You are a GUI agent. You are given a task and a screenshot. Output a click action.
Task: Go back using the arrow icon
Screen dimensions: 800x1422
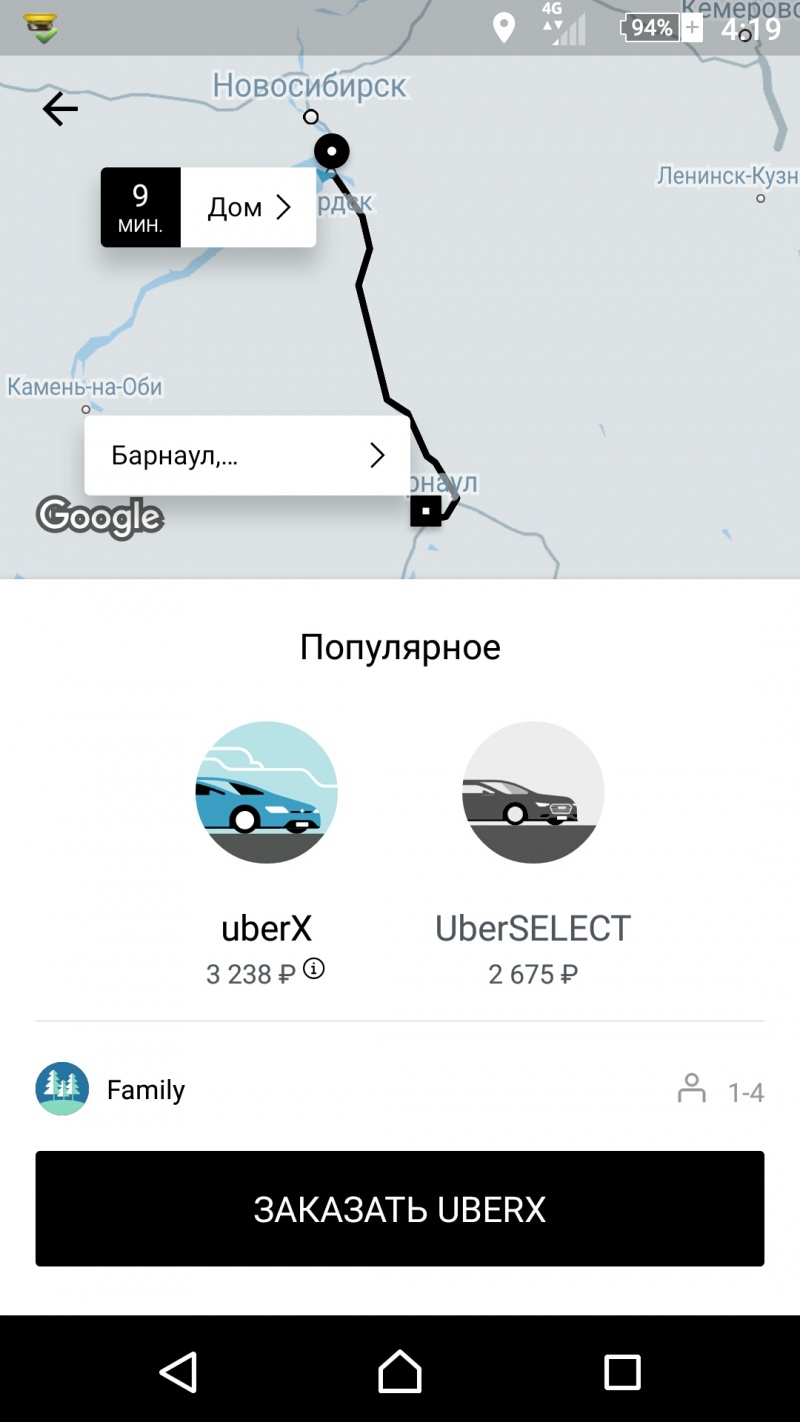60,108
